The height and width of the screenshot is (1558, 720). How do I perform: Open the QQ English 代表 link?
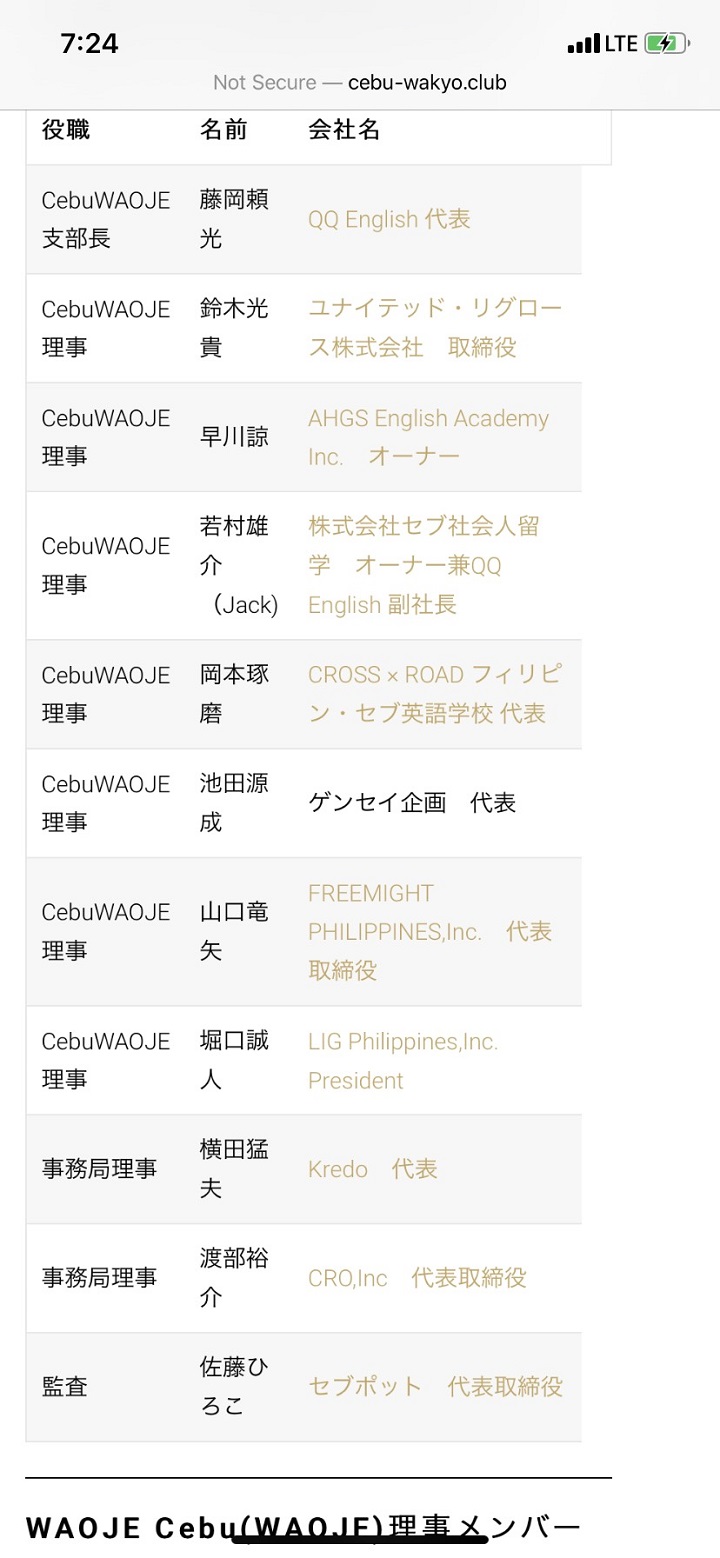[389, 220]
